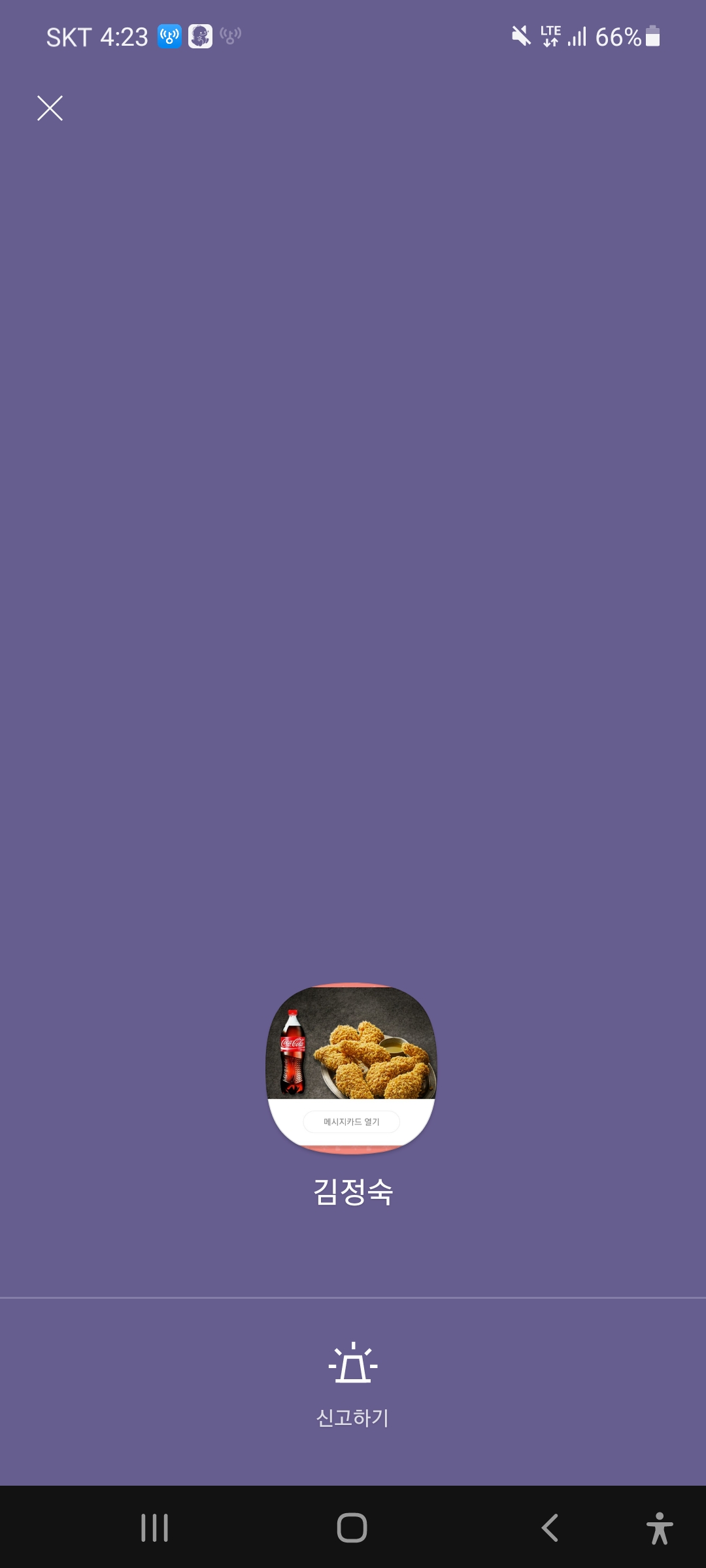Open the recent apps view
This screenshot has height=1568, width=706.
[155, 1527]
